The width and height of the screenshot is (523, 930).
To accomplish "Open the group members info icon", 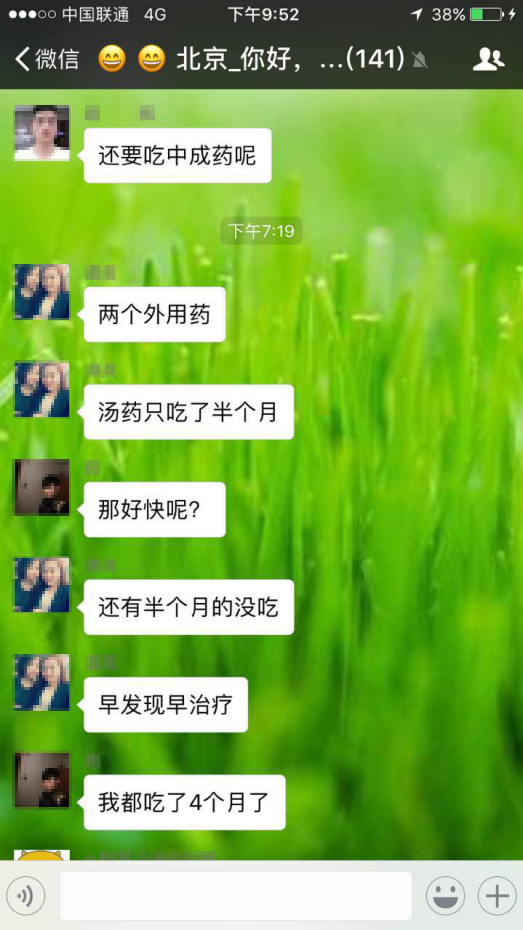I will (x=488, y=60).
